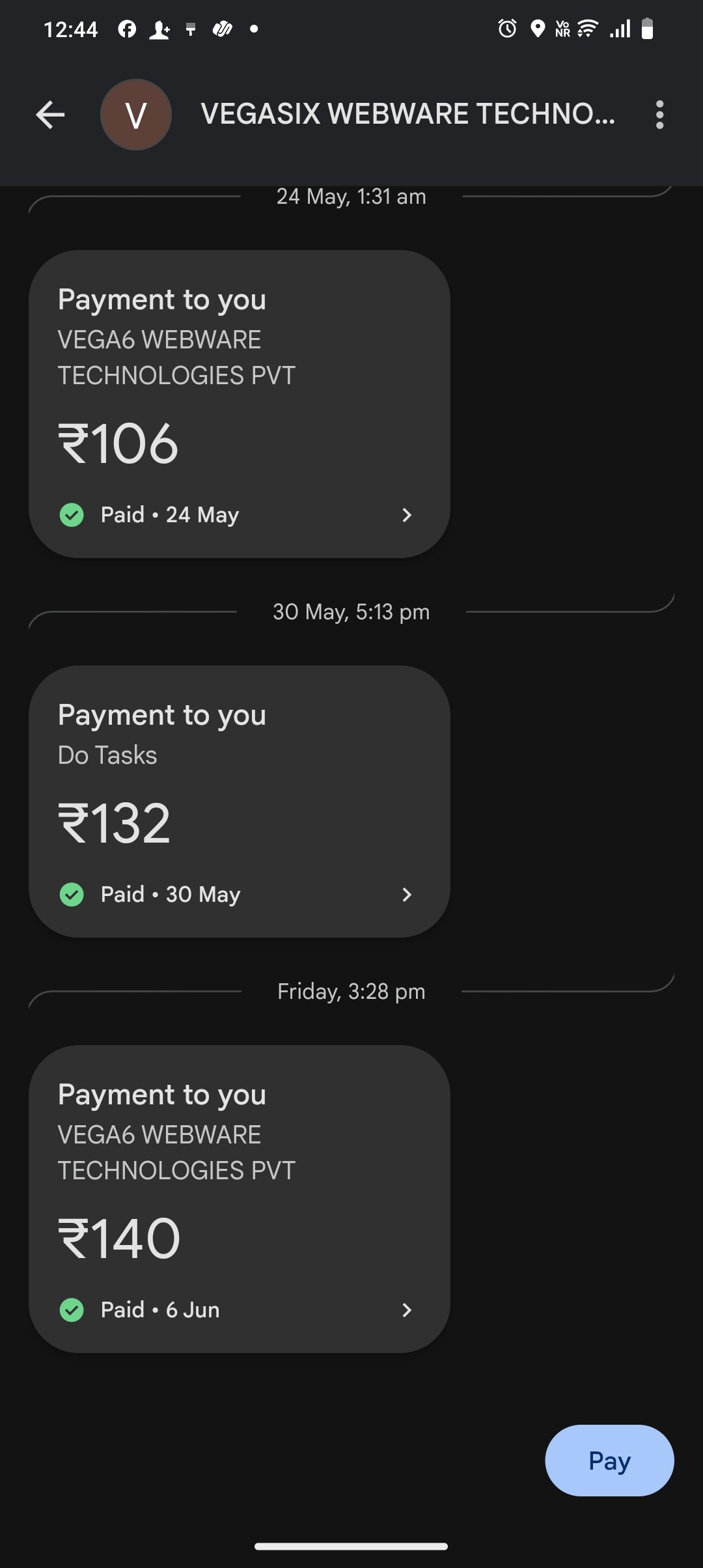
Task: Go back using the arrow icon
Action: 50,115
